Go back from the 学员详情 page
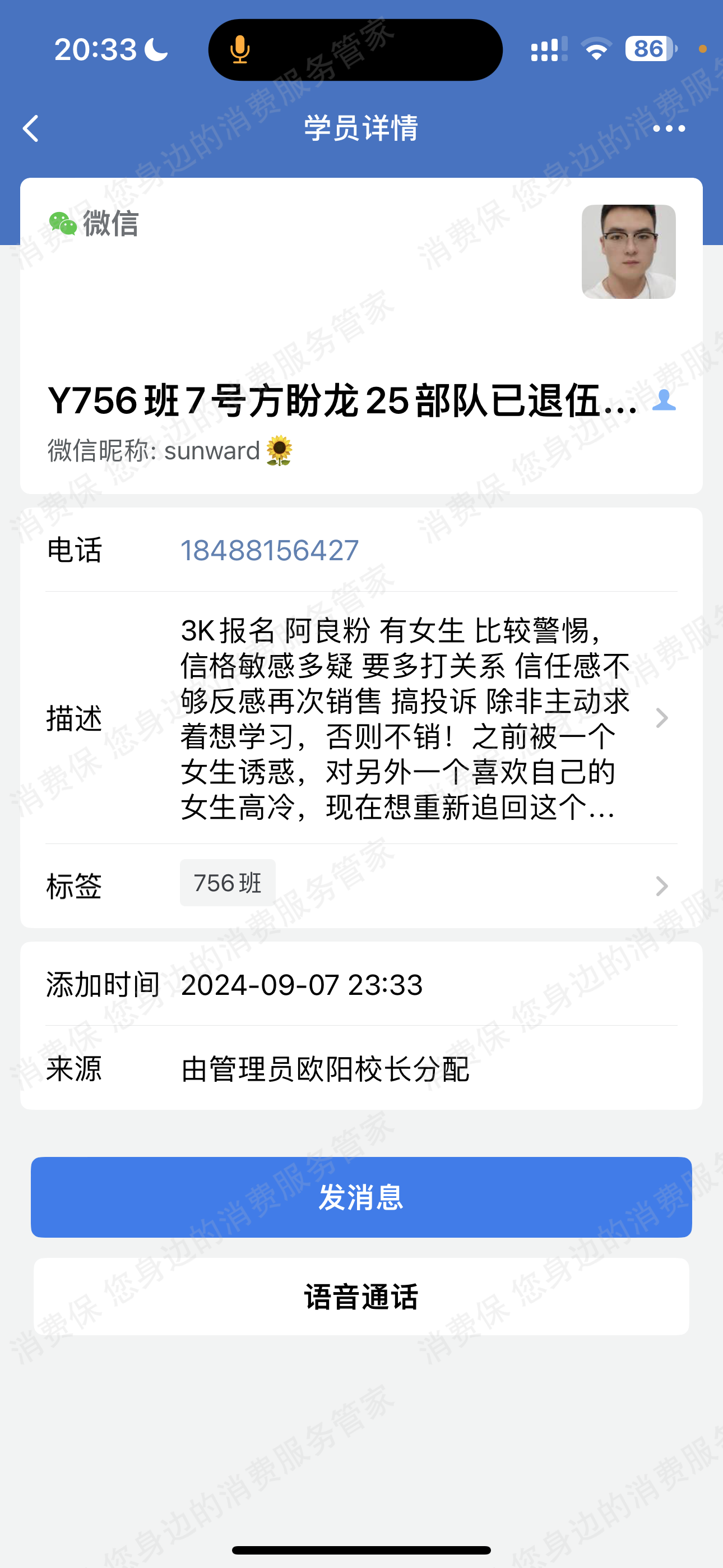Image resolution: width=723 pixels, height=1568 pixels. (30, 128)
